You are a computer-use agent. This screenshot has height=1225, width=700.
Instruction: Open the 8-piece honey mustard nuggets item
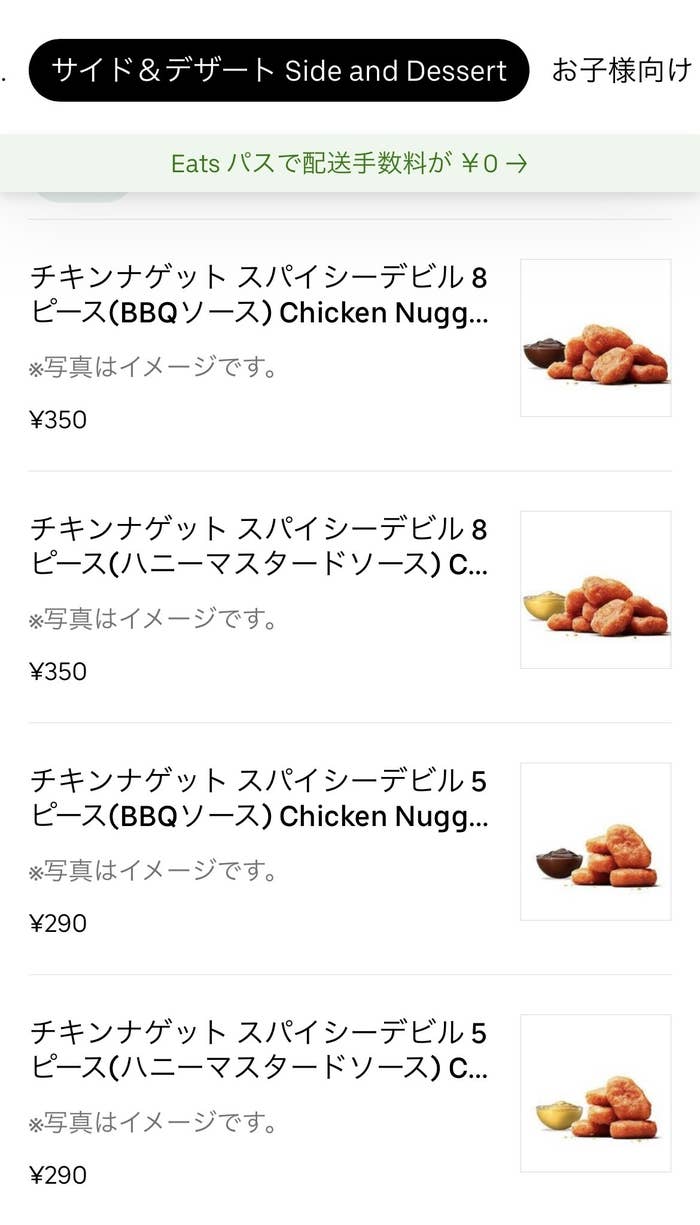[350, 597]
